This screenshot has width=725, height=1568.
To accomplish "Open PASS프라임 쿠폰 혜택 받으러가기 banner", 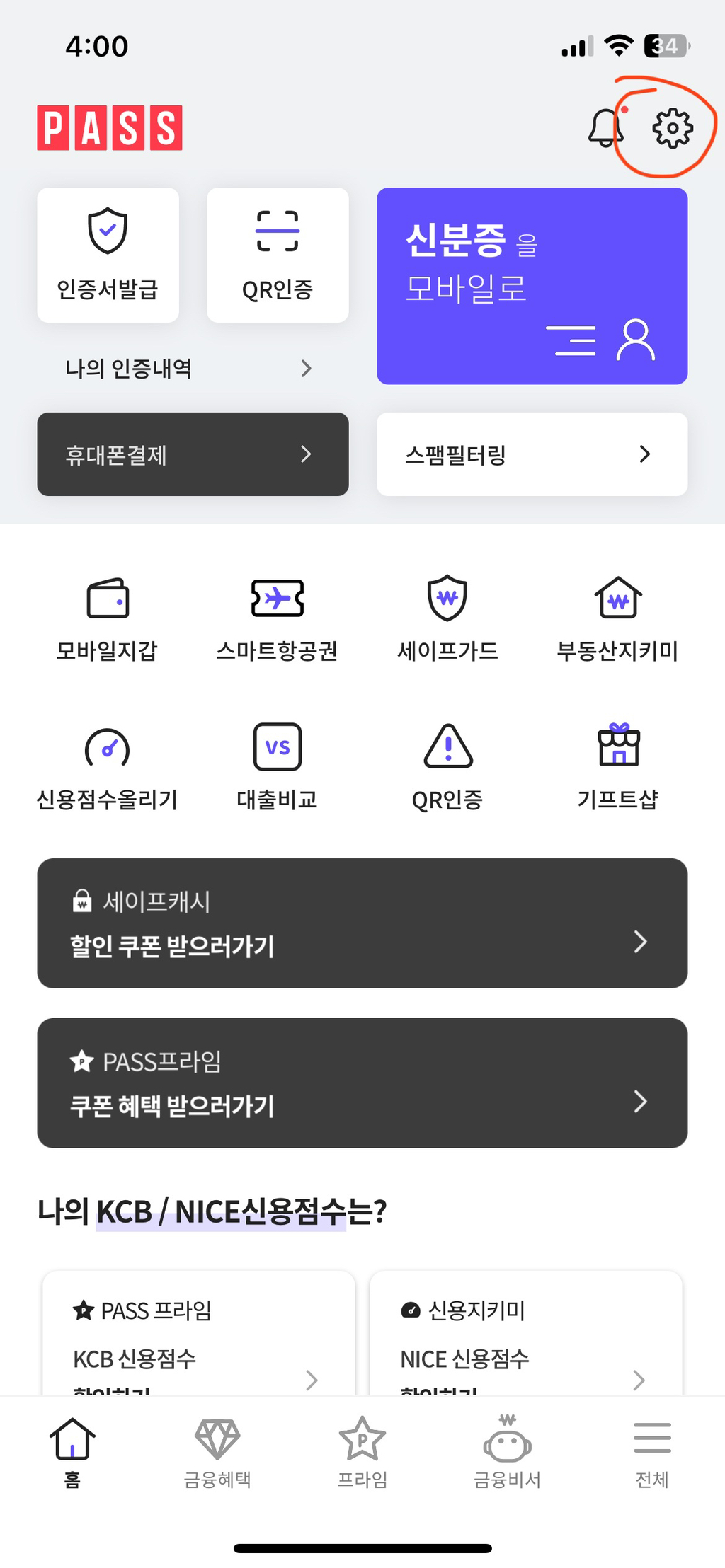I will click(x=362, y=1083).
